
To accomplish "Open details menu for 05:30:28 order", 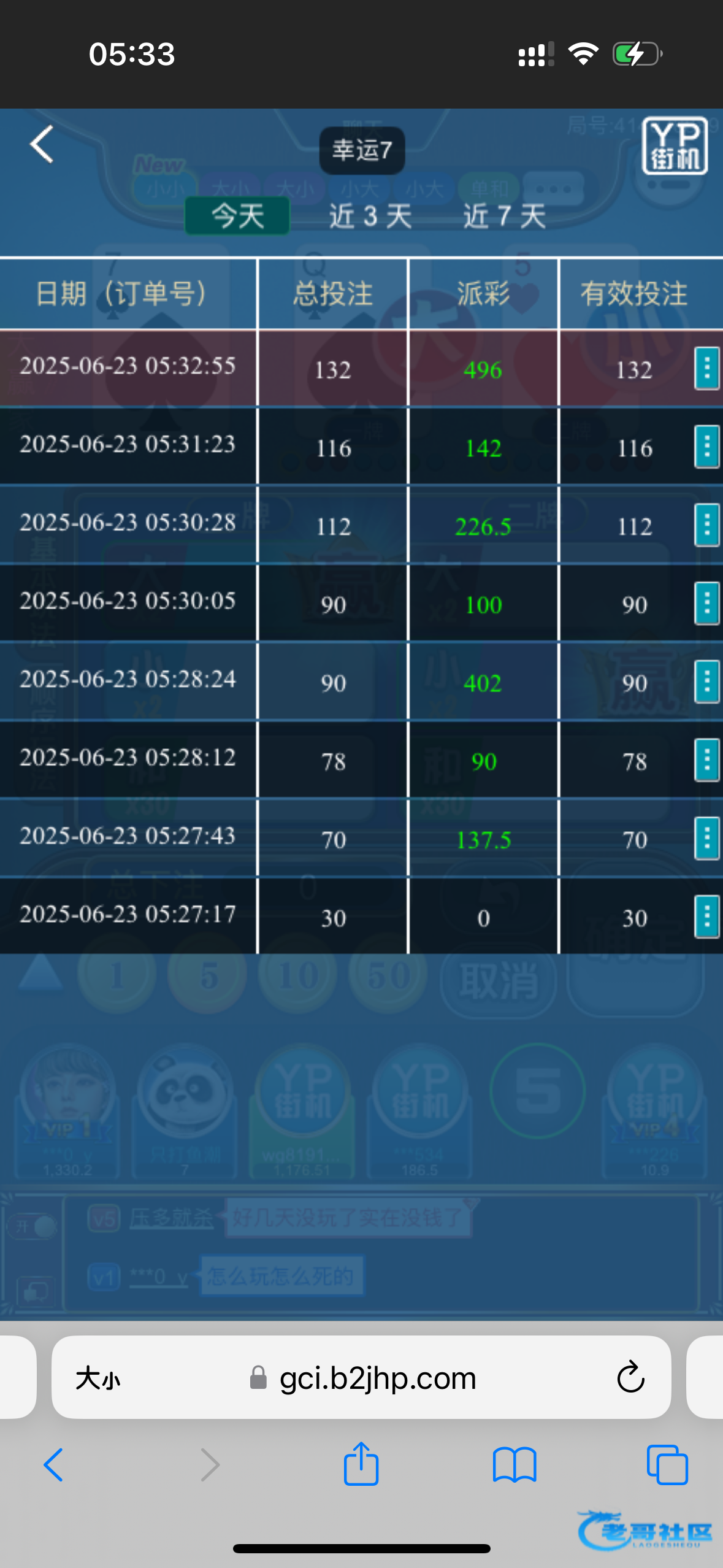I will tap(706, 525).
